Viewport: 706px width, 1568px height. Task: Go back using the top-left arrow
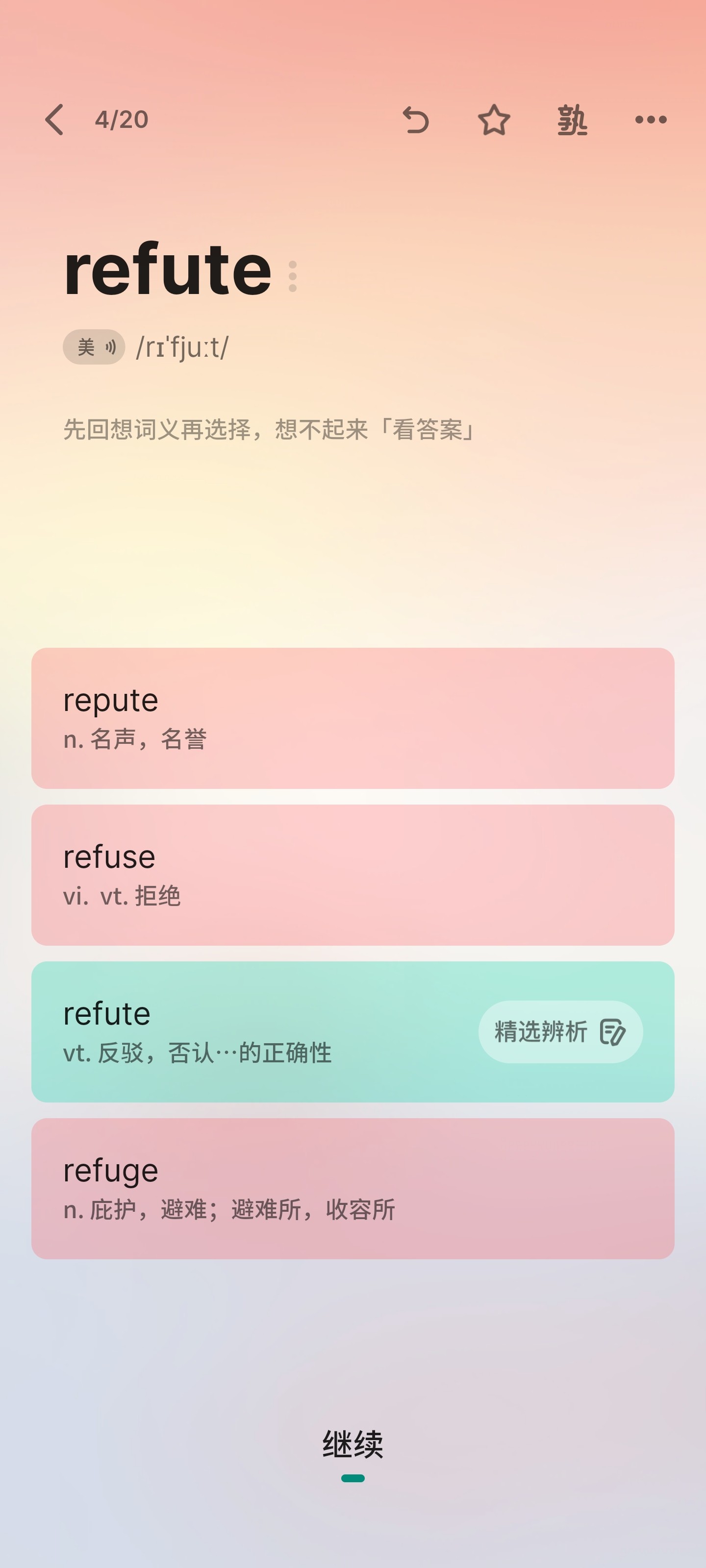[x=54, y=119]
